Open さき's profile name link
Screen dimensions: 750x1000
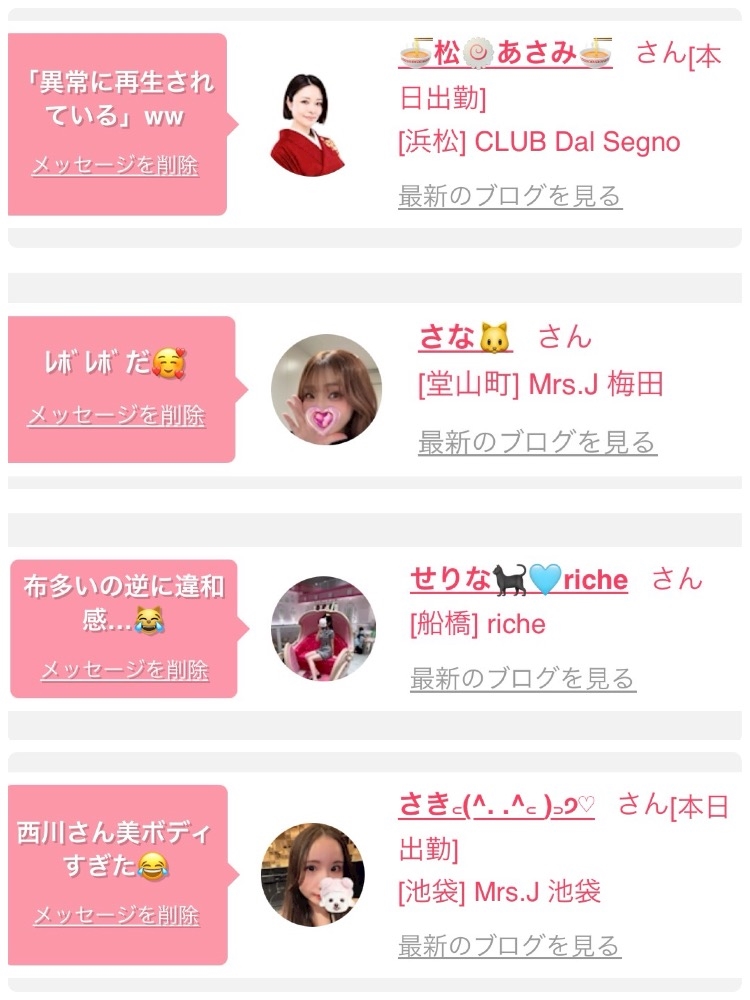[x=497, y=805]
